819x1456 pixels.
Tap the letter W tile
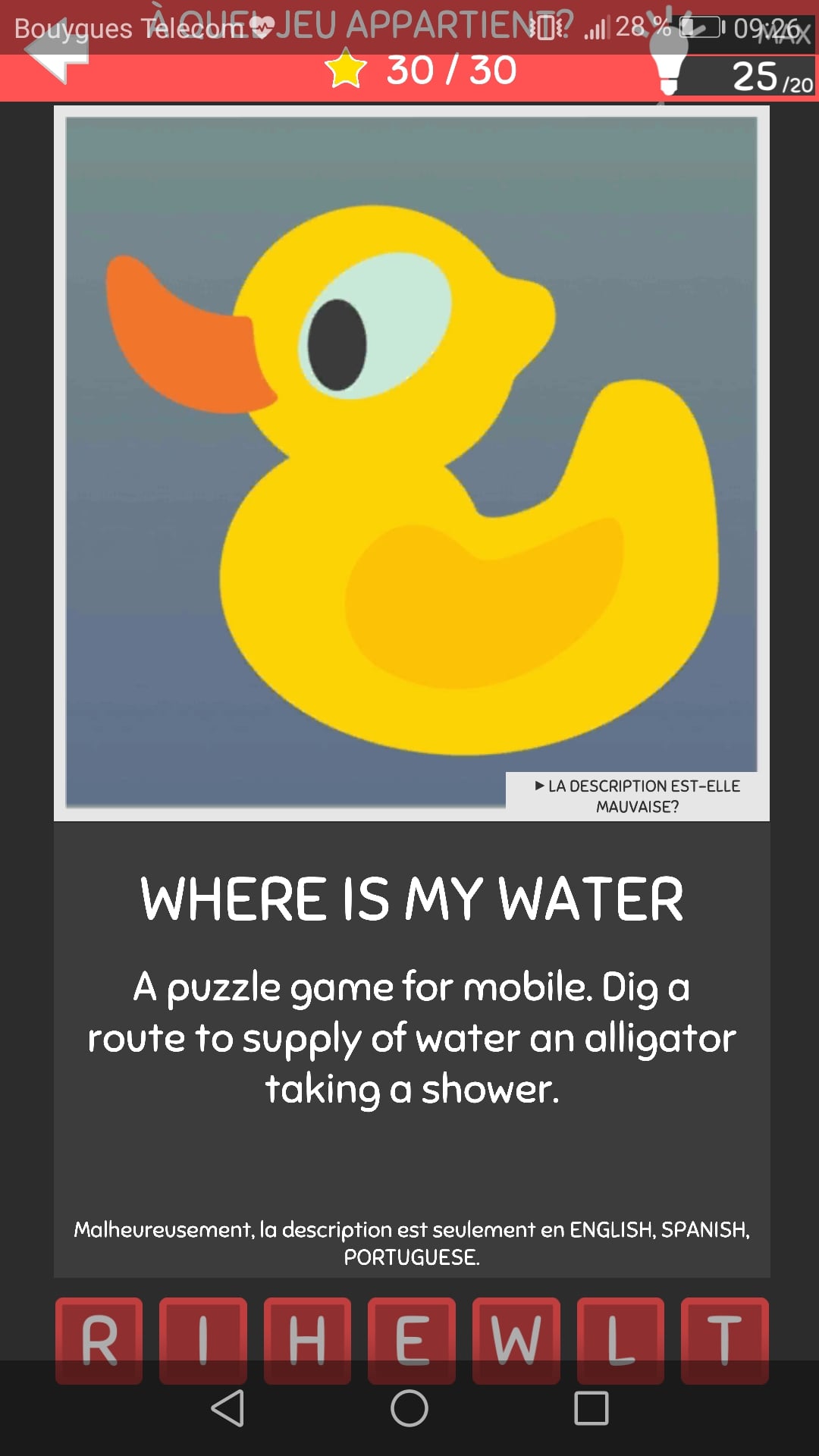[516, 1340]
